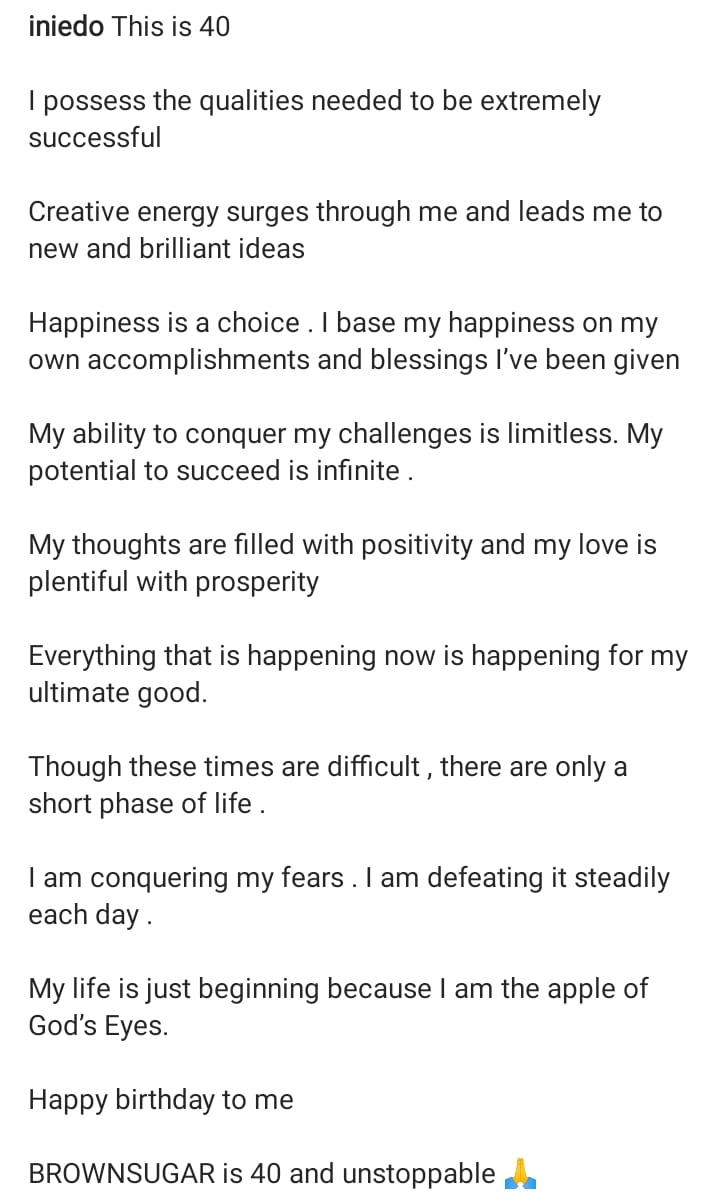This screenshot has width=720, height=1204.
Task: Open iniedo's profile from the caption username
Action: tap(66, 27)
